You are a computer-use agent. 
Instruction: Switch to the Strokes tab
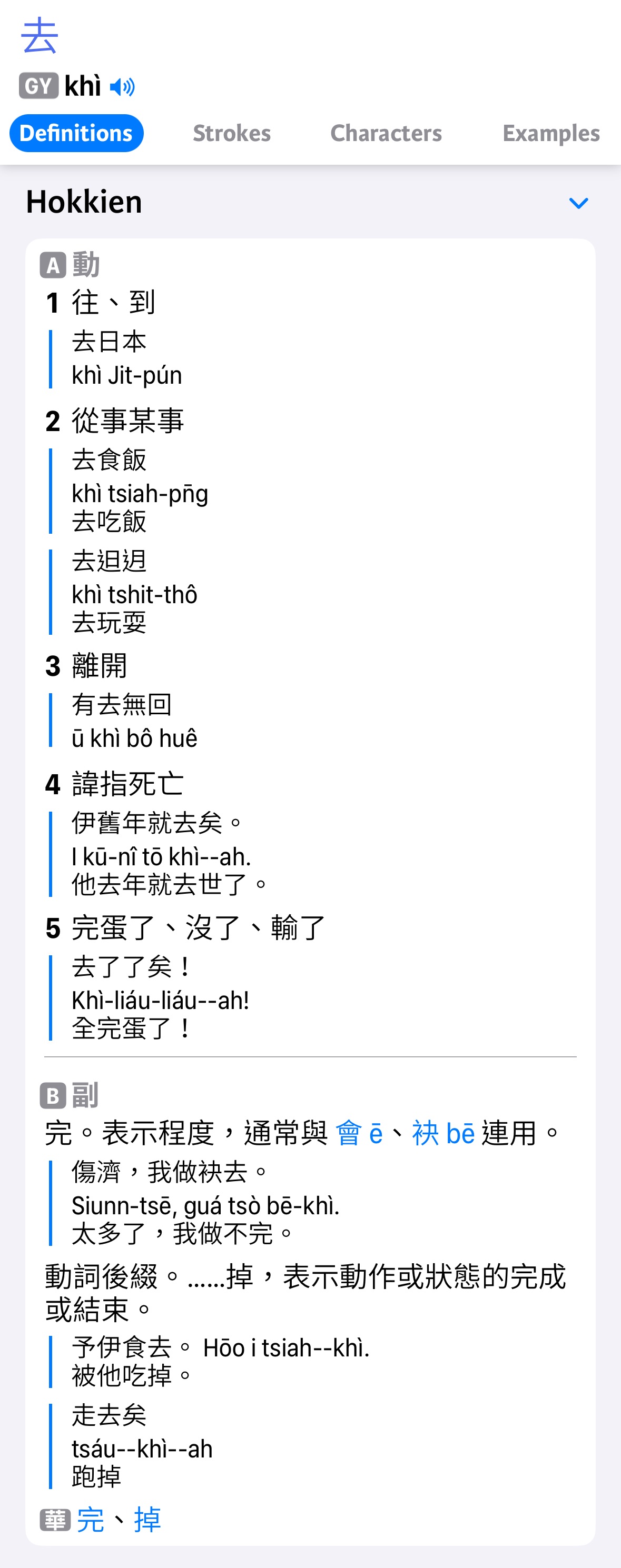[231, 133]
